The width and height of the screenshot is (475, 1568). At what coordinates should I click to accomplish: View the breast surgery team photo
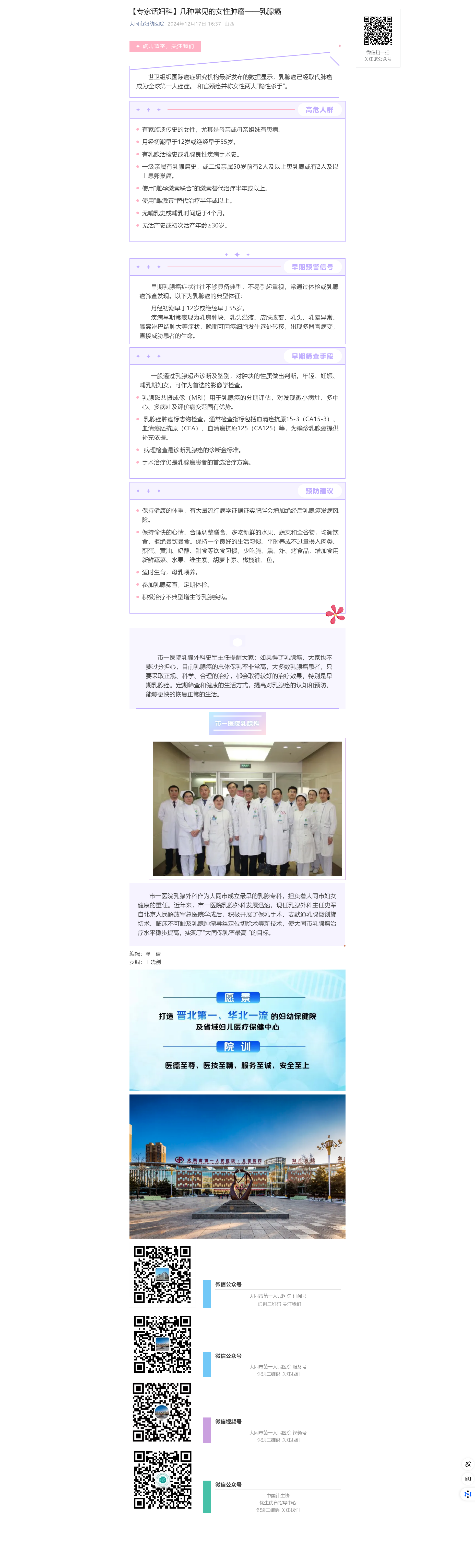pos(247,808)
